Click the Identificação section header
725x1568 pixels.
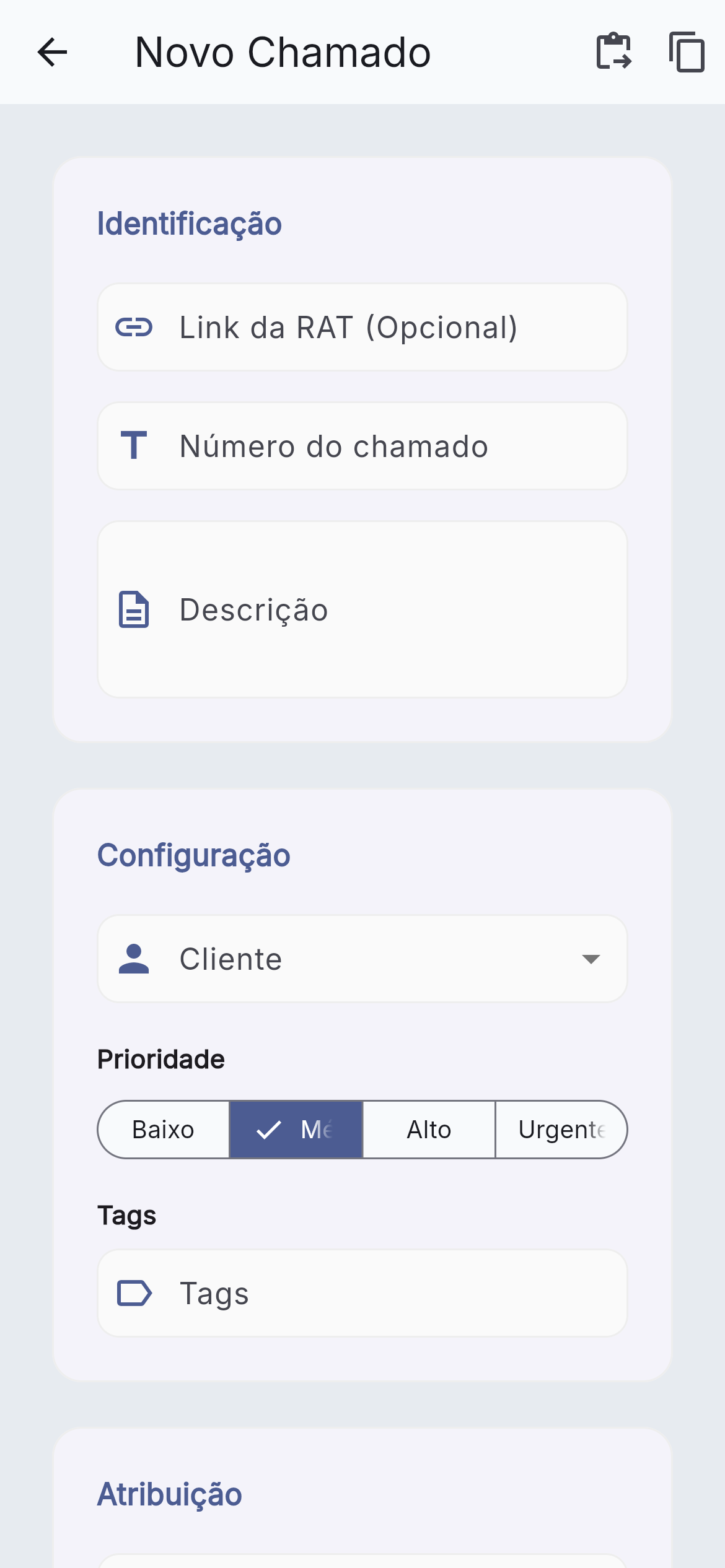pyautogui.click(x=189, y=224)
